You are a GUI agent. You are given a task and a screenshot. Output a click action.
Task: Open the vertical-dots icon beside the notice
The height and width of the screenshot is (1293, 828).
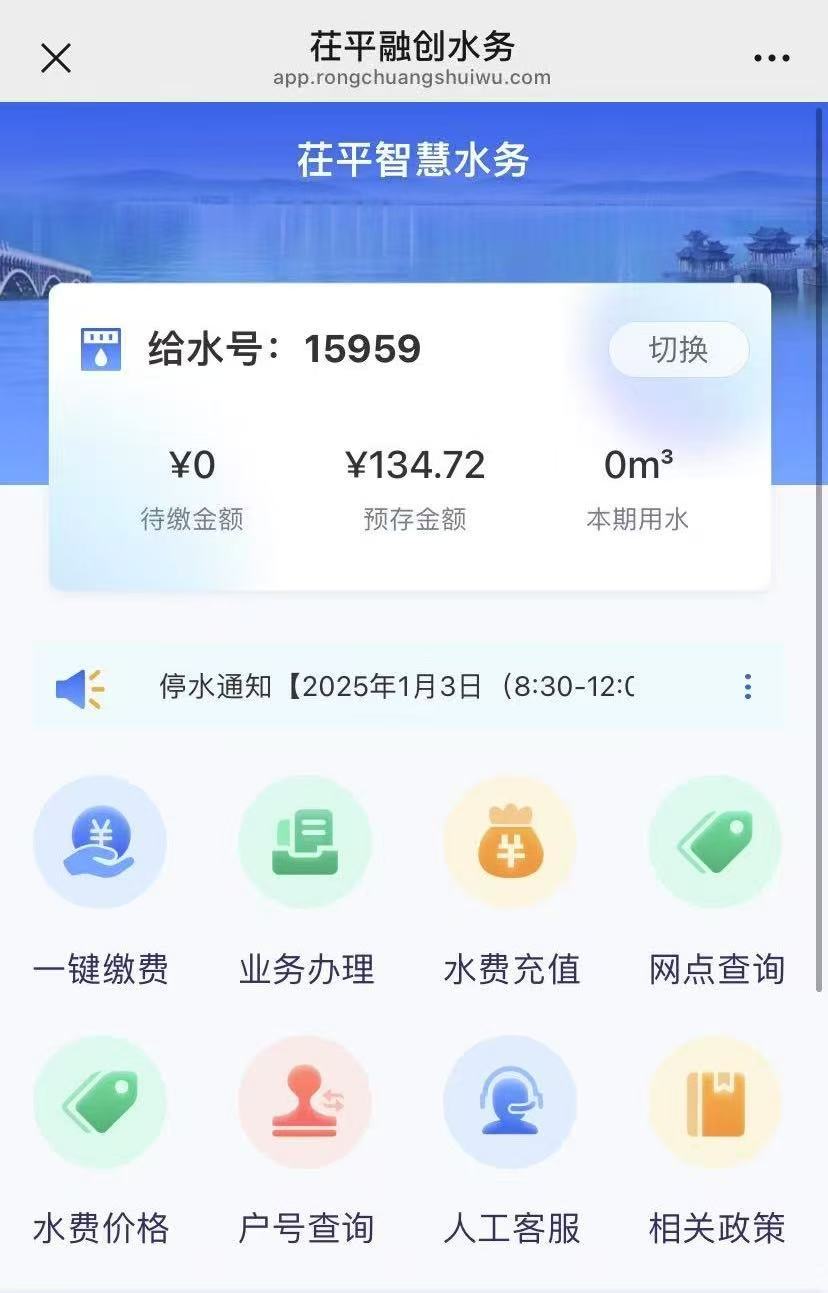747,687
